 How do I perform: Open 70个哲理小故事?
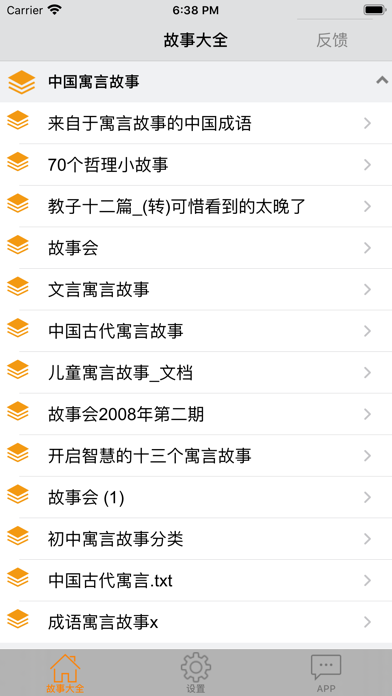pos(196,165)
